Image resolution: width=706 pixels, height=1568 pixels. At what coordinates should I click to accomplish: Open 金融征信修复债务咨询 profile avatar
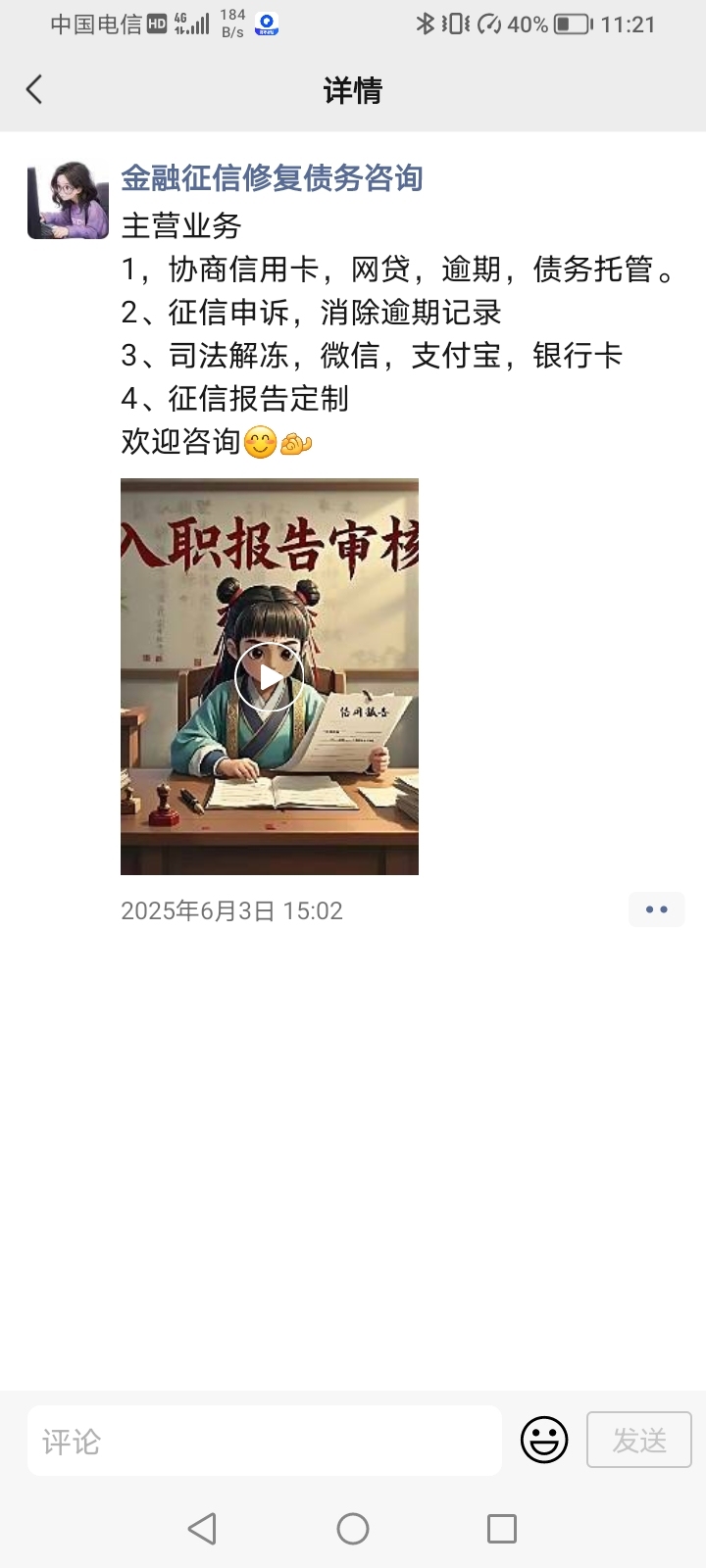click(68, 201)
